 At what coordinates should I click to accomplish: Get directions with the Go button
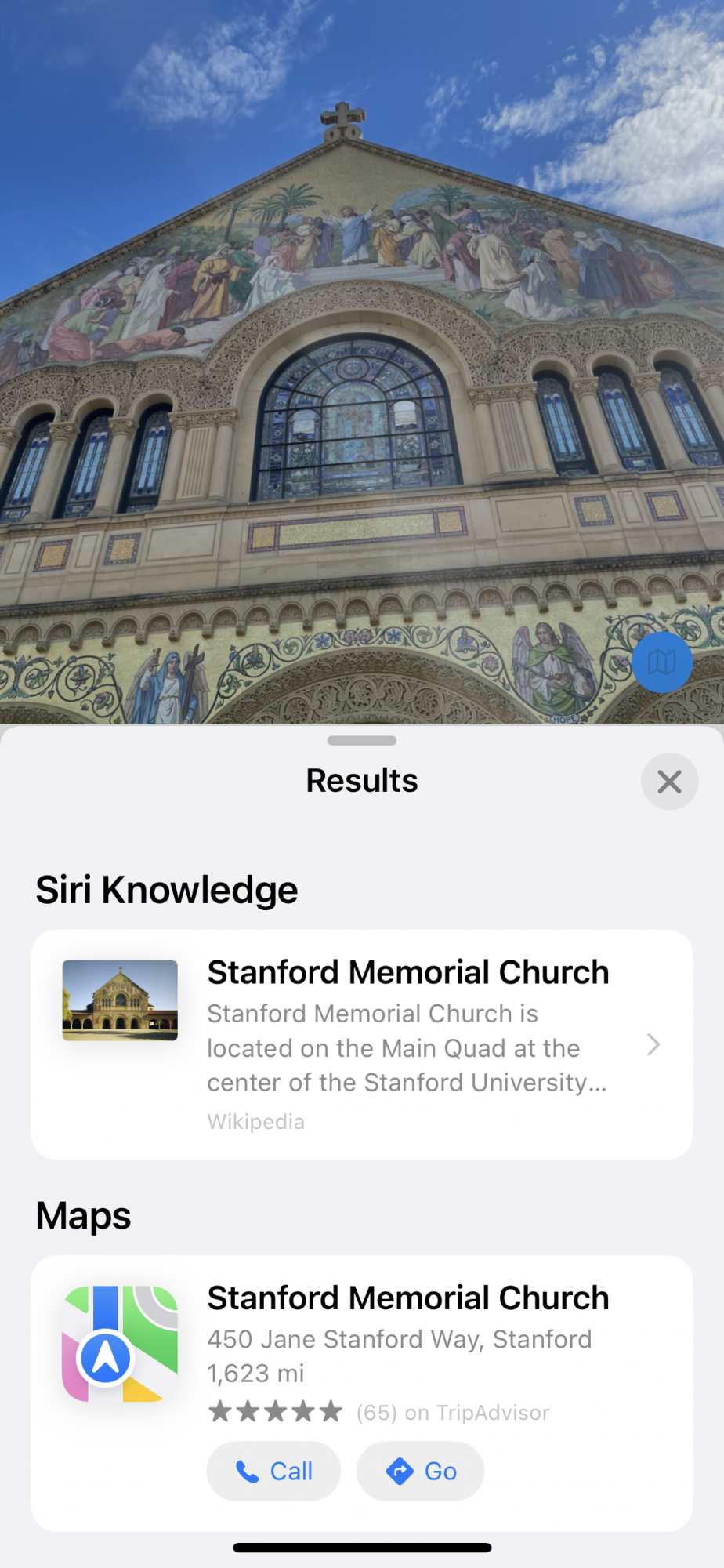(x=421, y=1471)
